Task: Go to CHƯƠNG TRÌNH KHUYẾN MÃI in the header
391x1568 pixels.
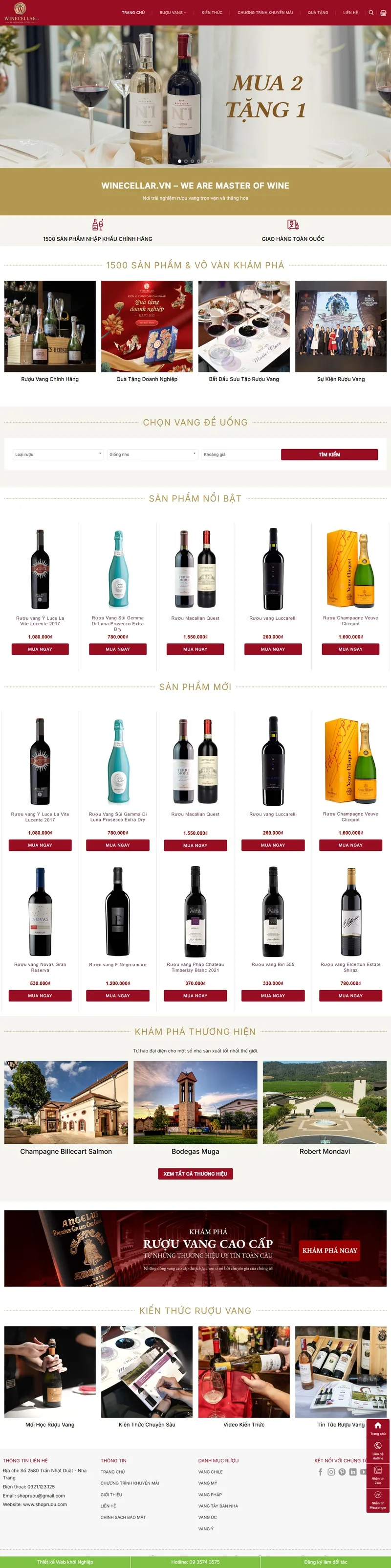Action: pyautogui.click(x=264, y=13)
